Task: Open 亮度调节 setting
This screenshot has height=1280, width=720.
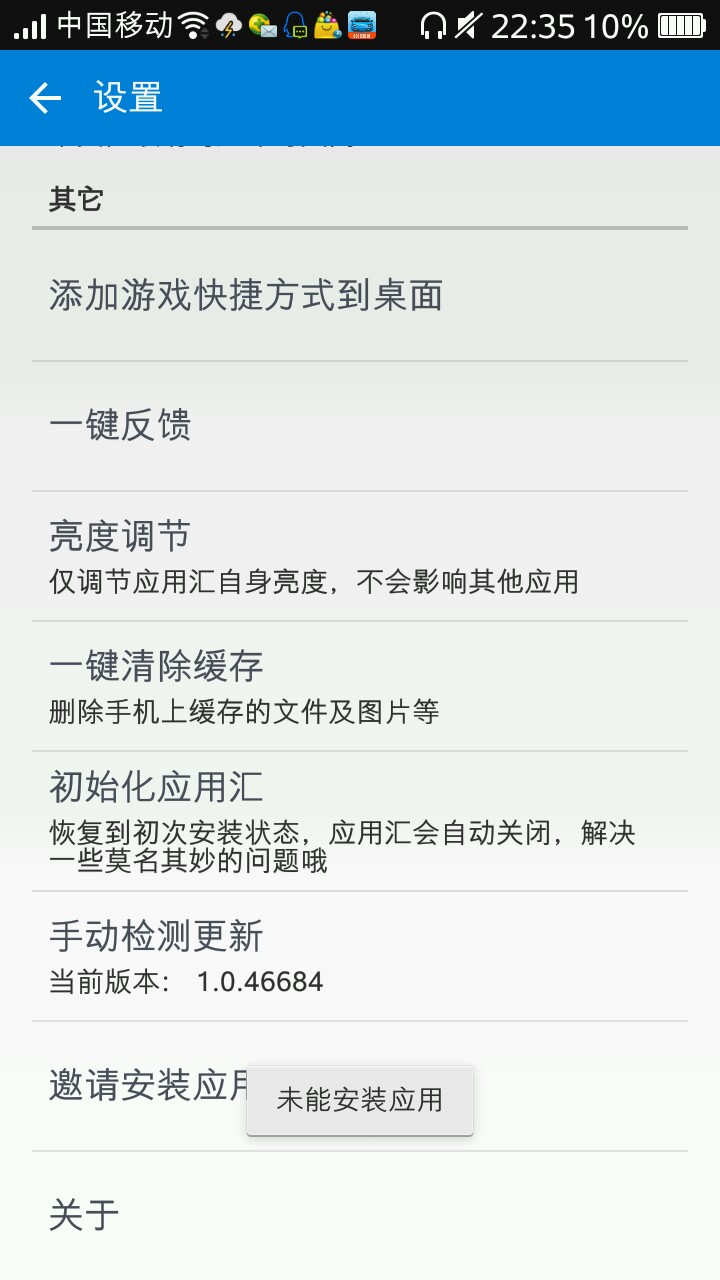Action: (360, 556)
